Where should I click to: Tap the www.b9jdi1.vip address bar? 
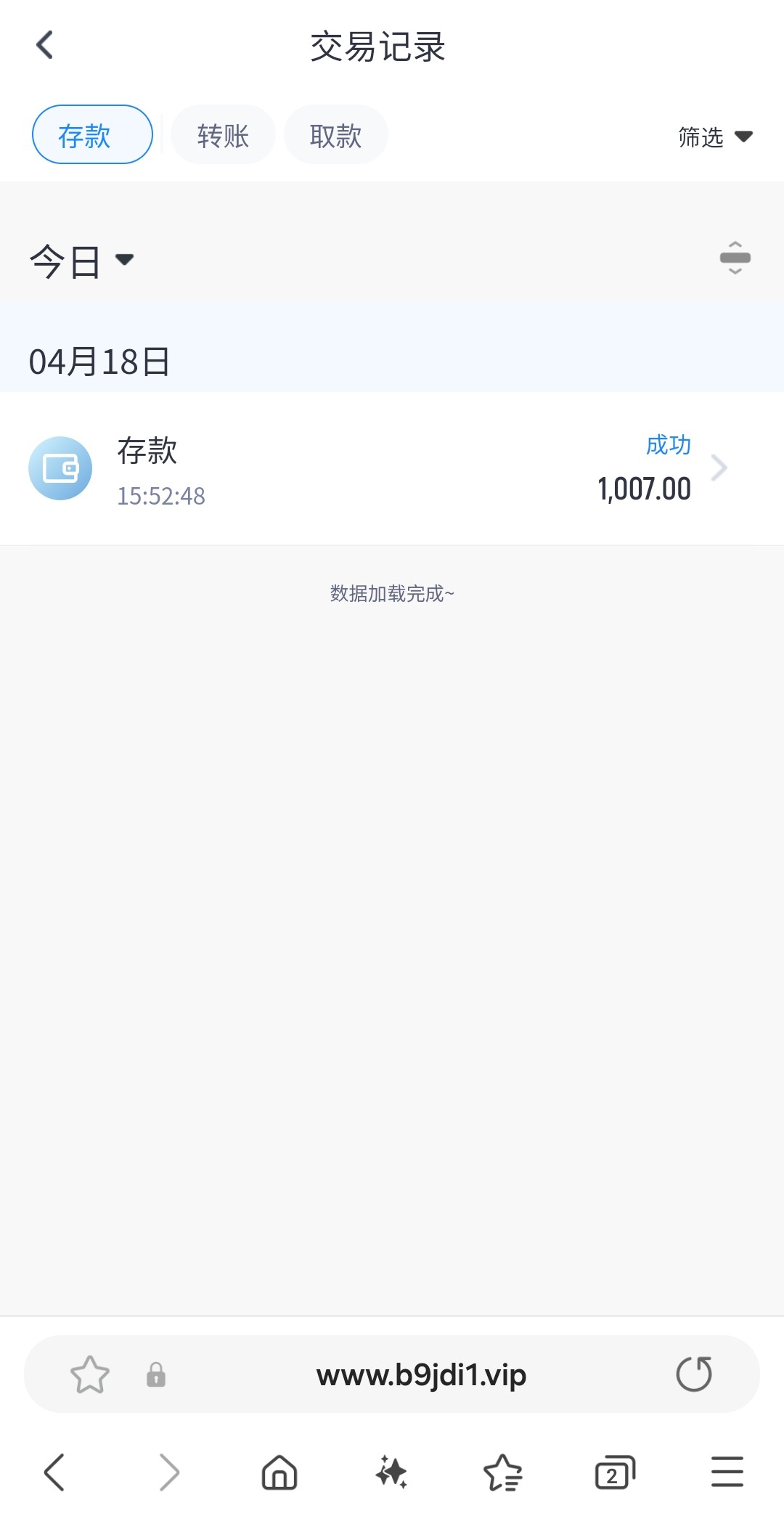(421, 1374)
